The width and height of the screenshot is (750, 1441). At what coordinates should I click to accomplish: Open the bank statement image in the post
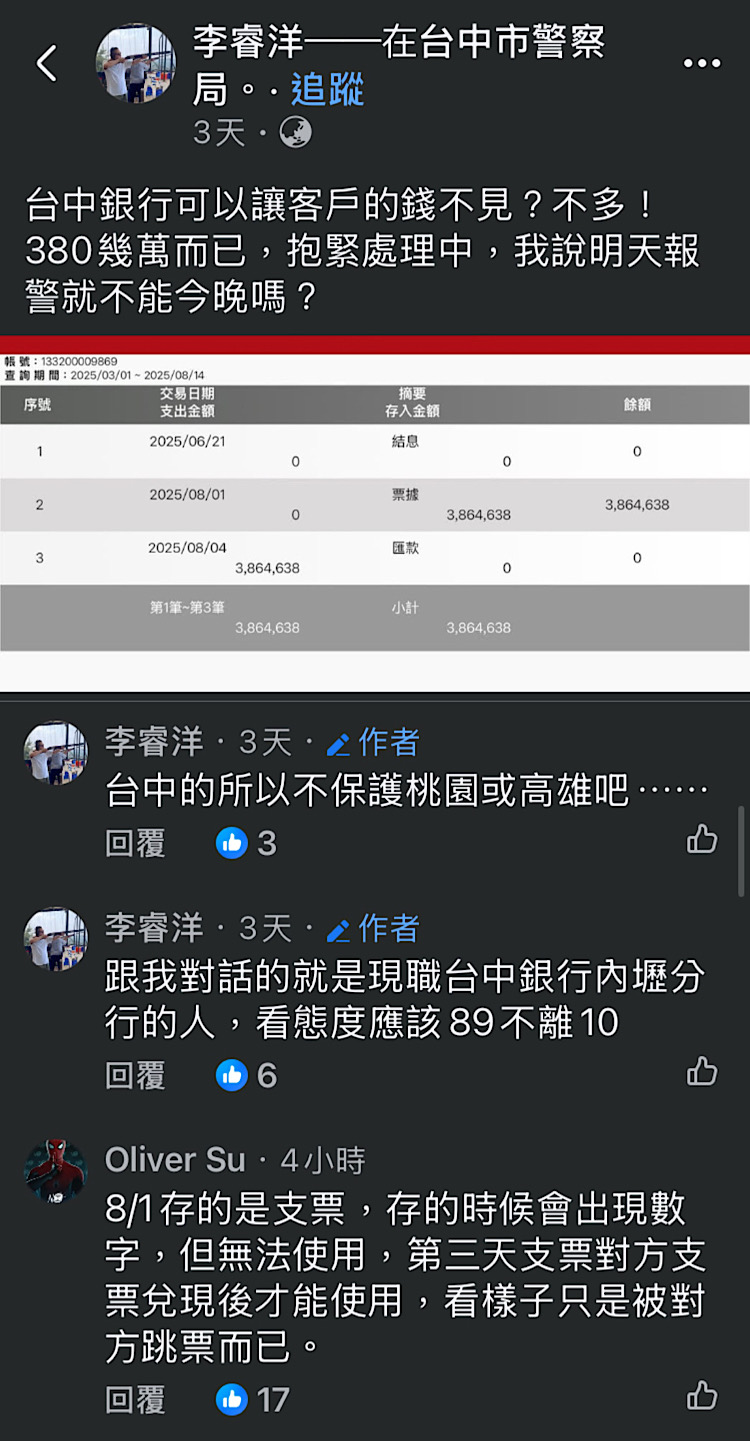(375, 514)
